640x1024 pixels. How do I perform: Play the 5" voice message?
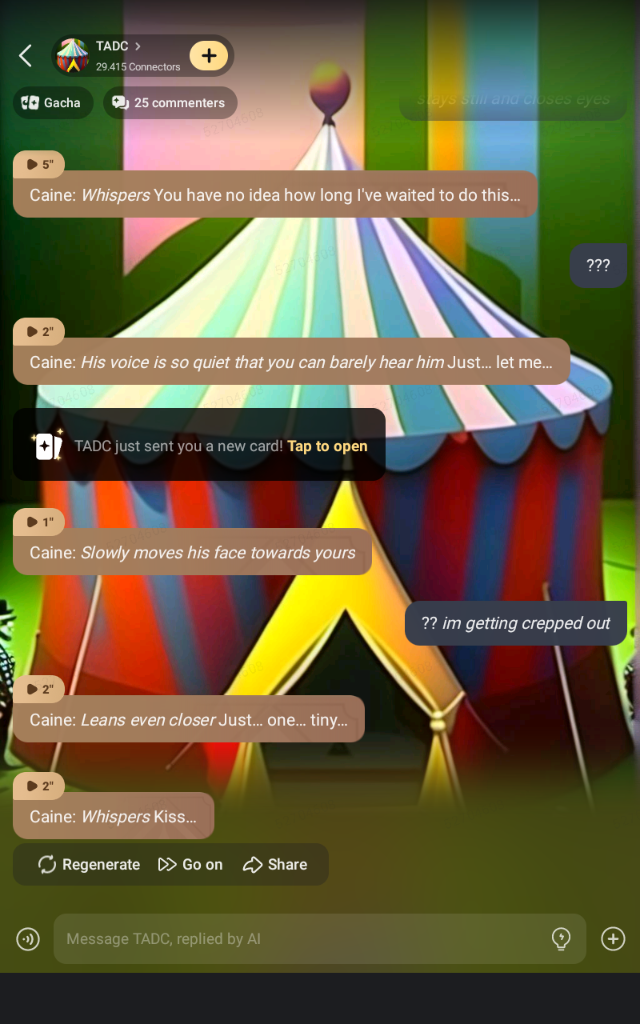[39, 164]
